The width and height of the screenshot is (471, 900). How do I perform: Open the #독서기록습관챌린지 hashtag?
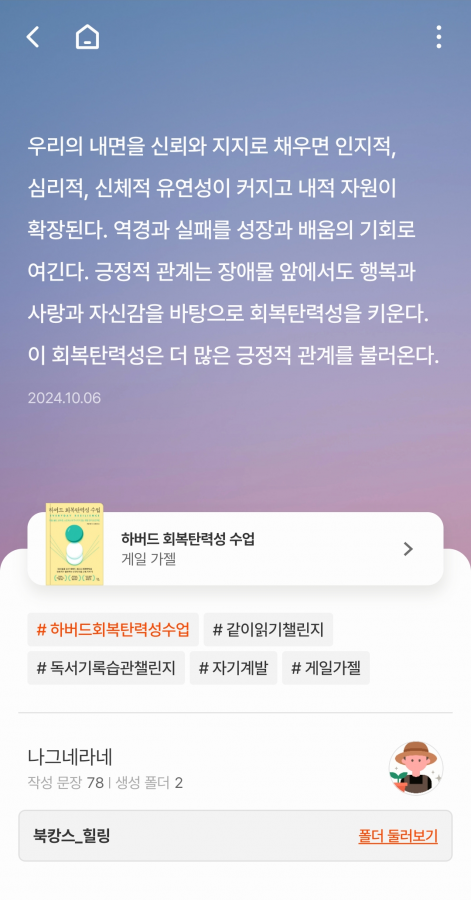pos(106,668)
